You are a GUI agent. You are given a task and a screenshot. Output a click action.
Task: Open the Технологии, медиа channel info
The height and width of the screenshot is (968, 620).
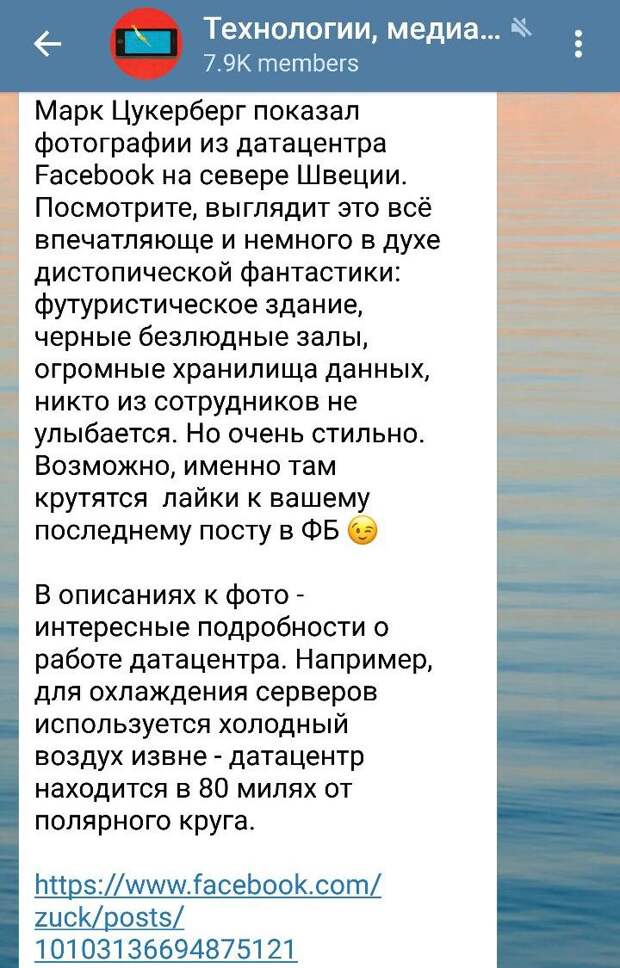352,45
